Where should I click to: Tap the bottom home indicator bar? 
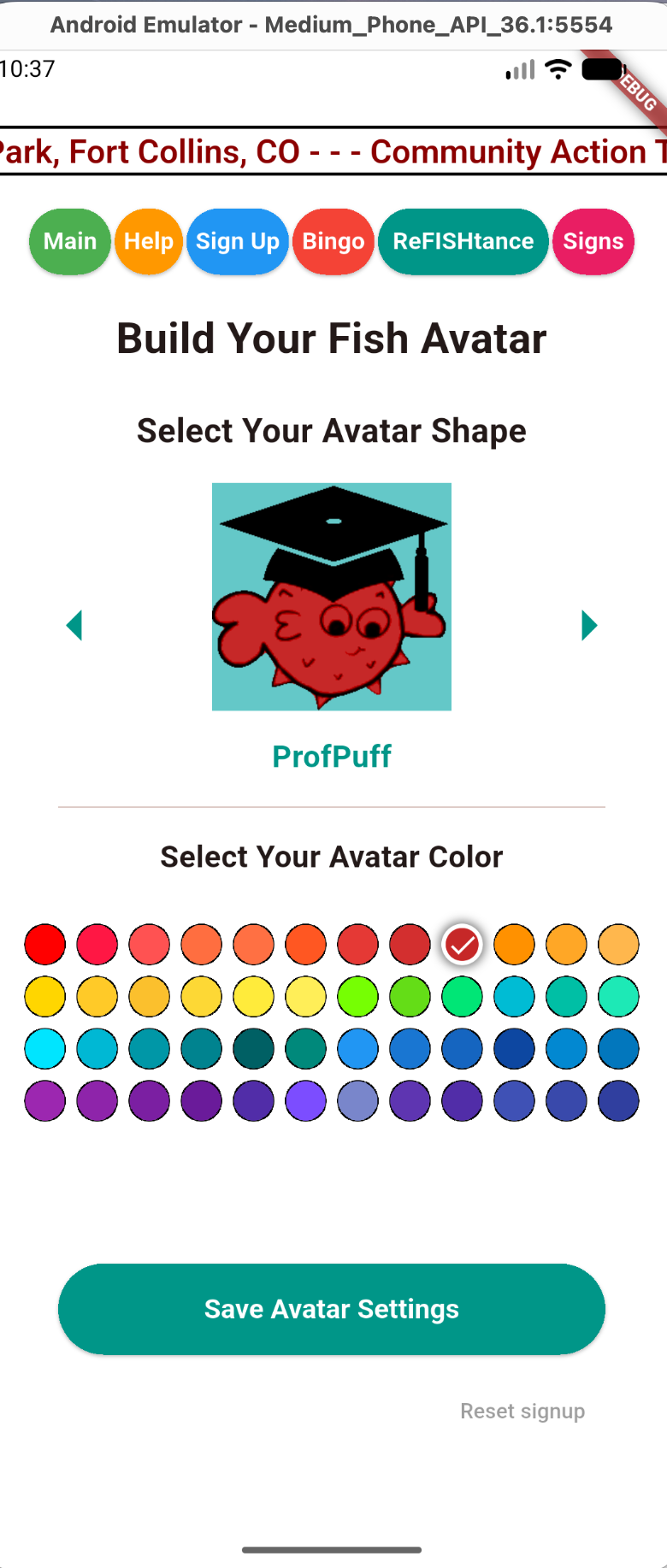click(x=333, y=1548)
